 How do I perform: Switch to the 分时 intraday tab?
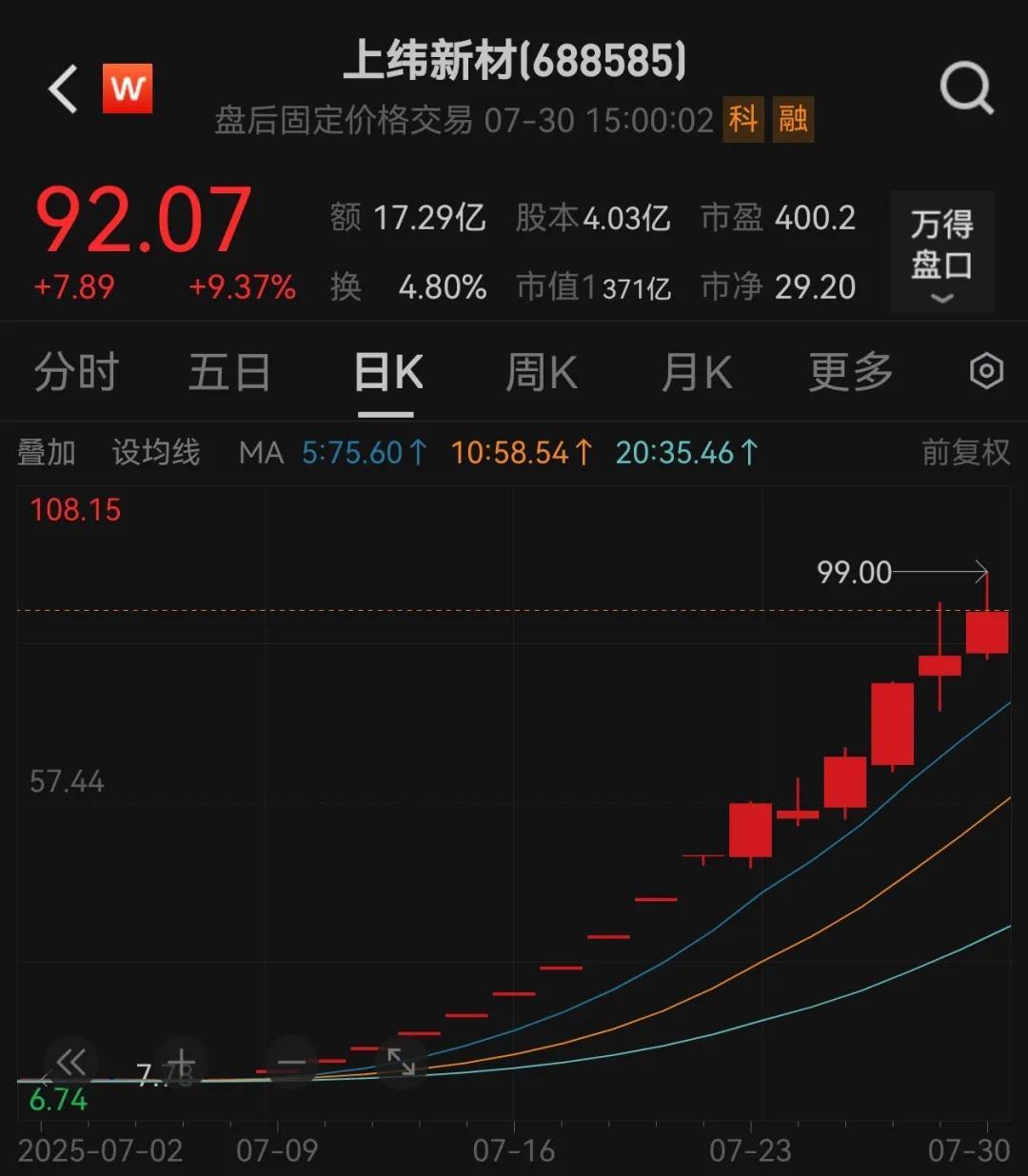pyautogui.click(x=75, y=372)
